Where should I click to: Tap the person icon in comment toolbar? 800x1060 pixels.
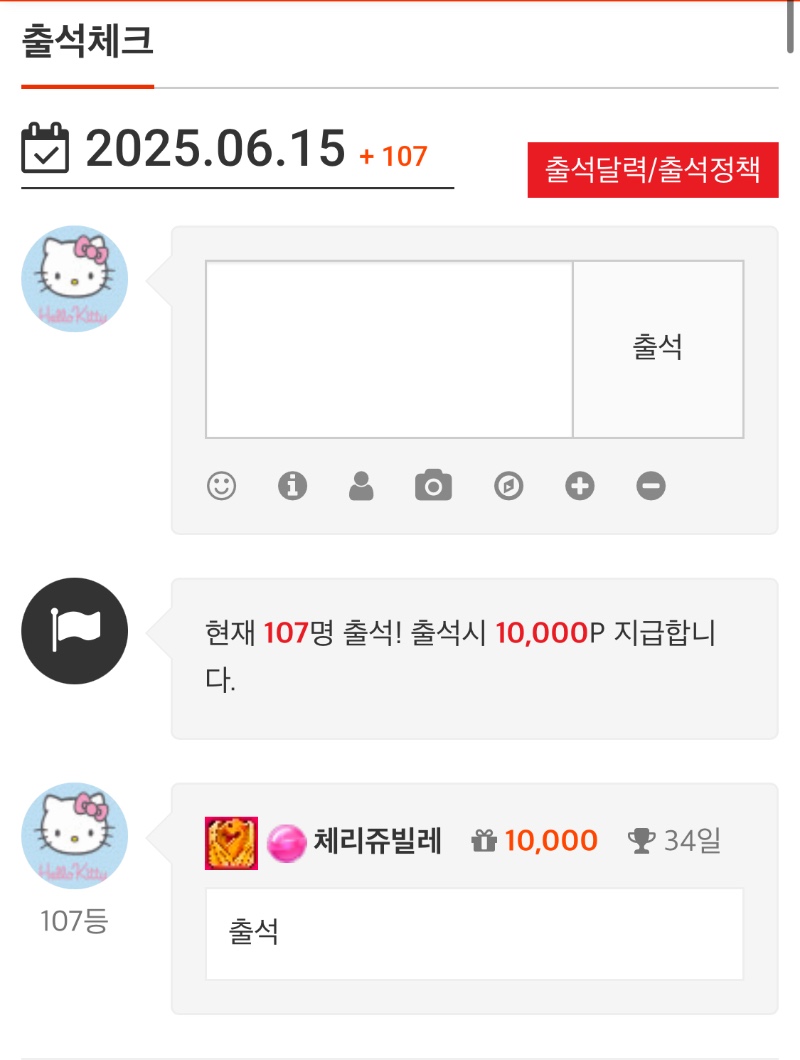(361, 487)
